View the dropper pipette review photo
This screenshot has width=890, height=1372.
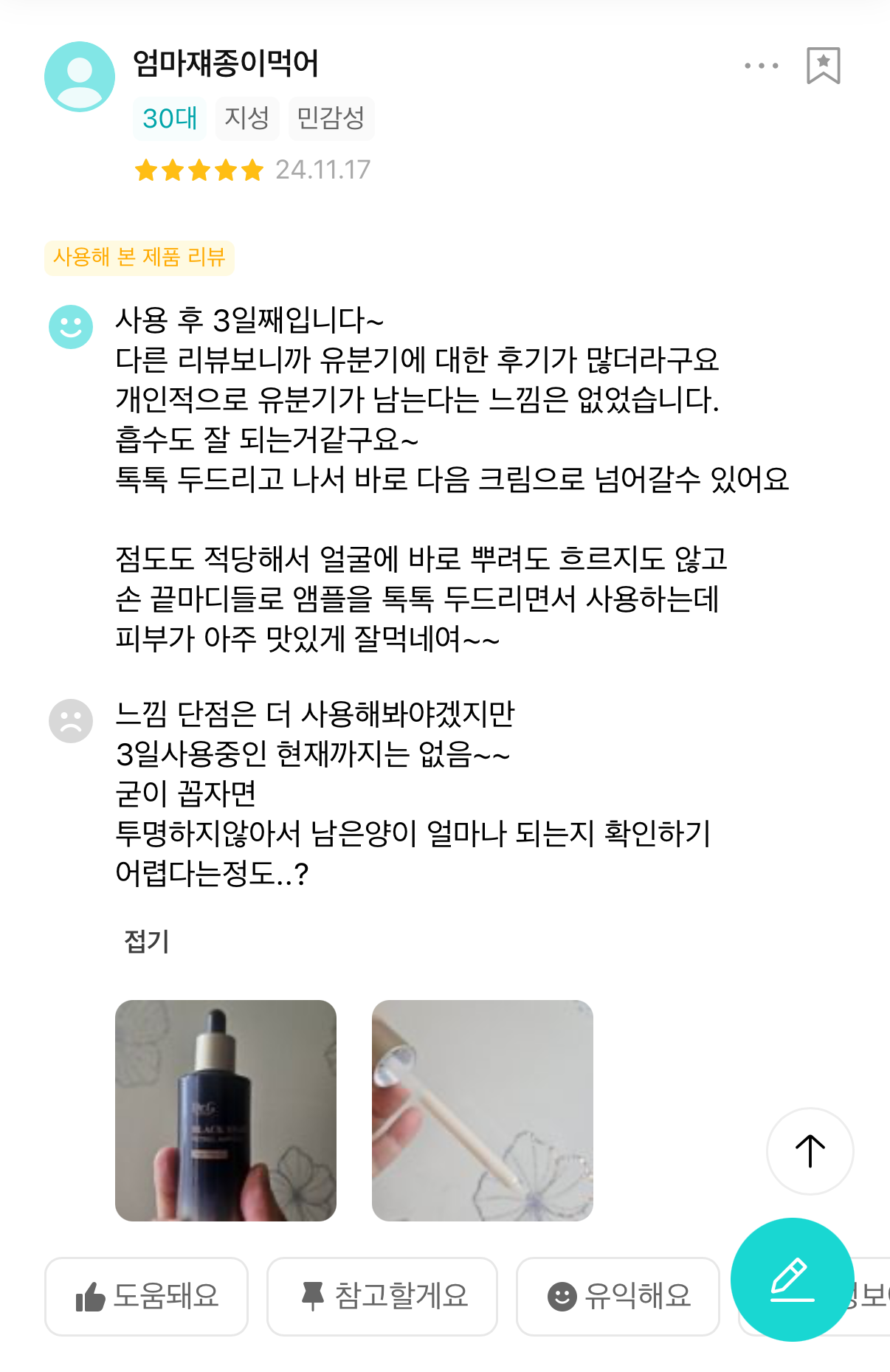click(x=482, y=1110)
